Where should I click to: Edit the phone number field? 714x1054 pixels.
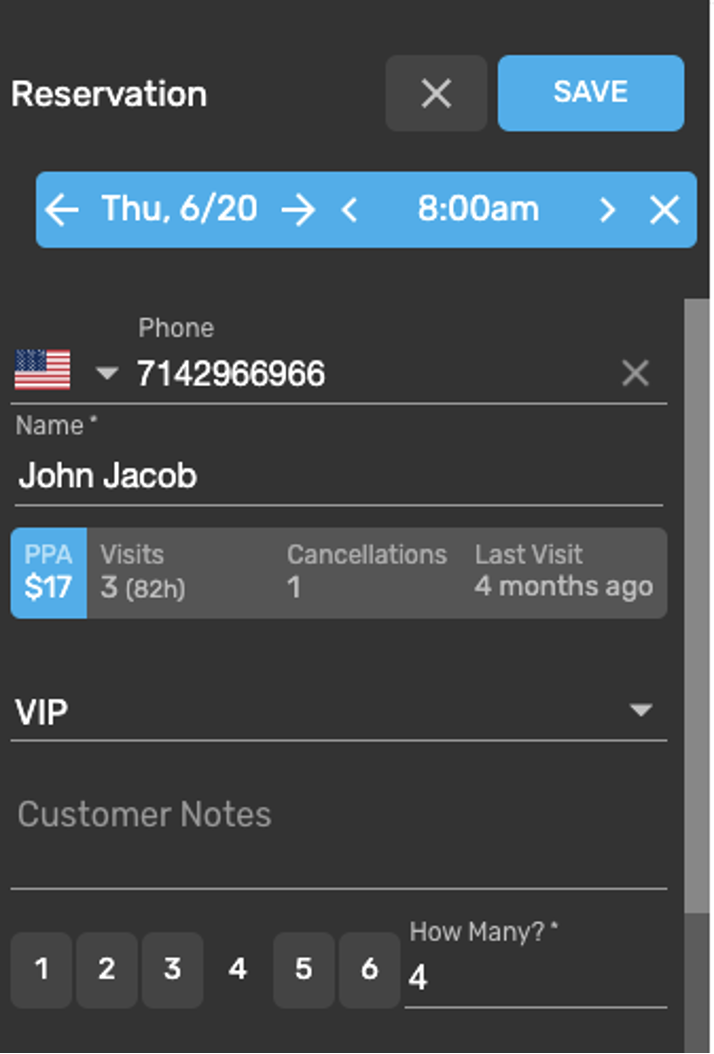370,374
